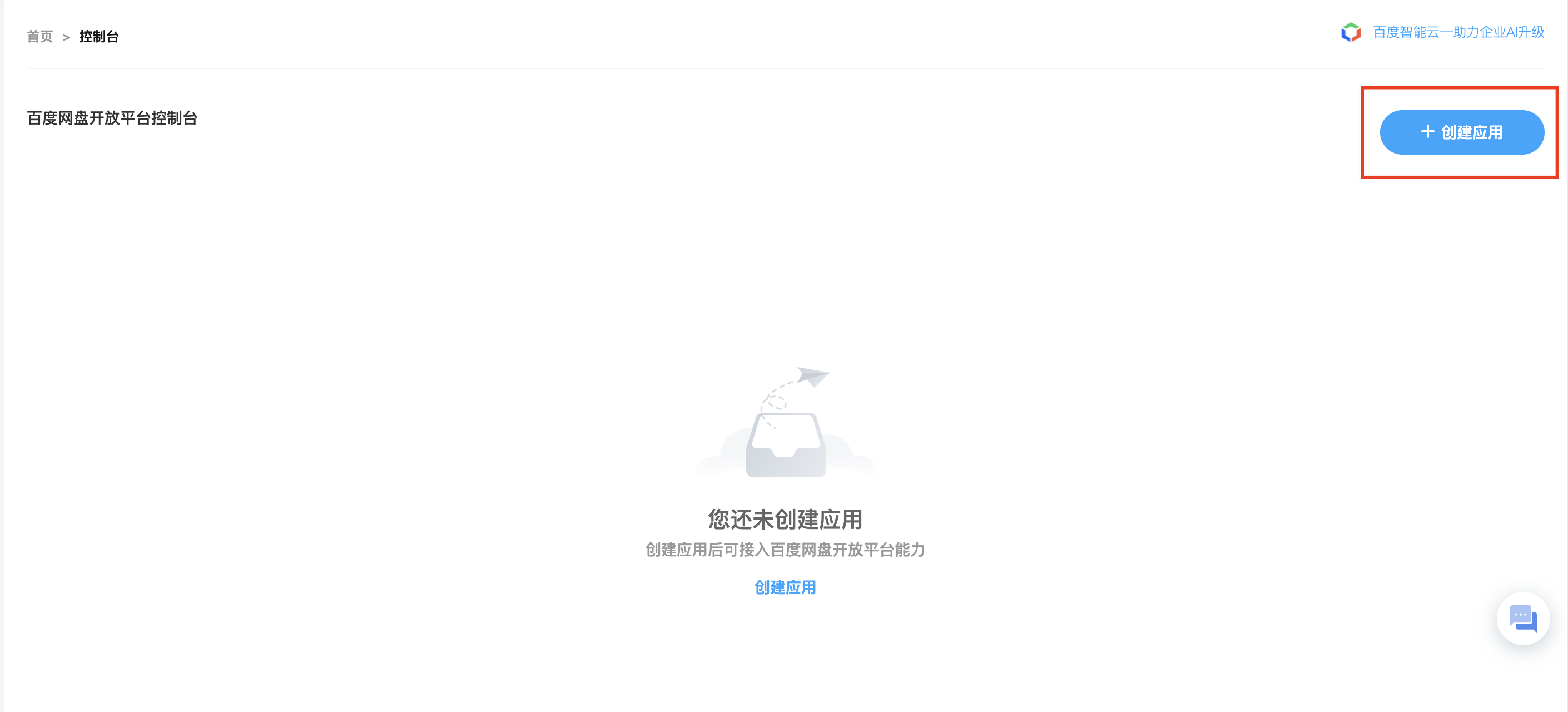The width and height of the screenshot is (1568, 712).
Task: Tap the blue 创建应用 button
Action: 1461,132
